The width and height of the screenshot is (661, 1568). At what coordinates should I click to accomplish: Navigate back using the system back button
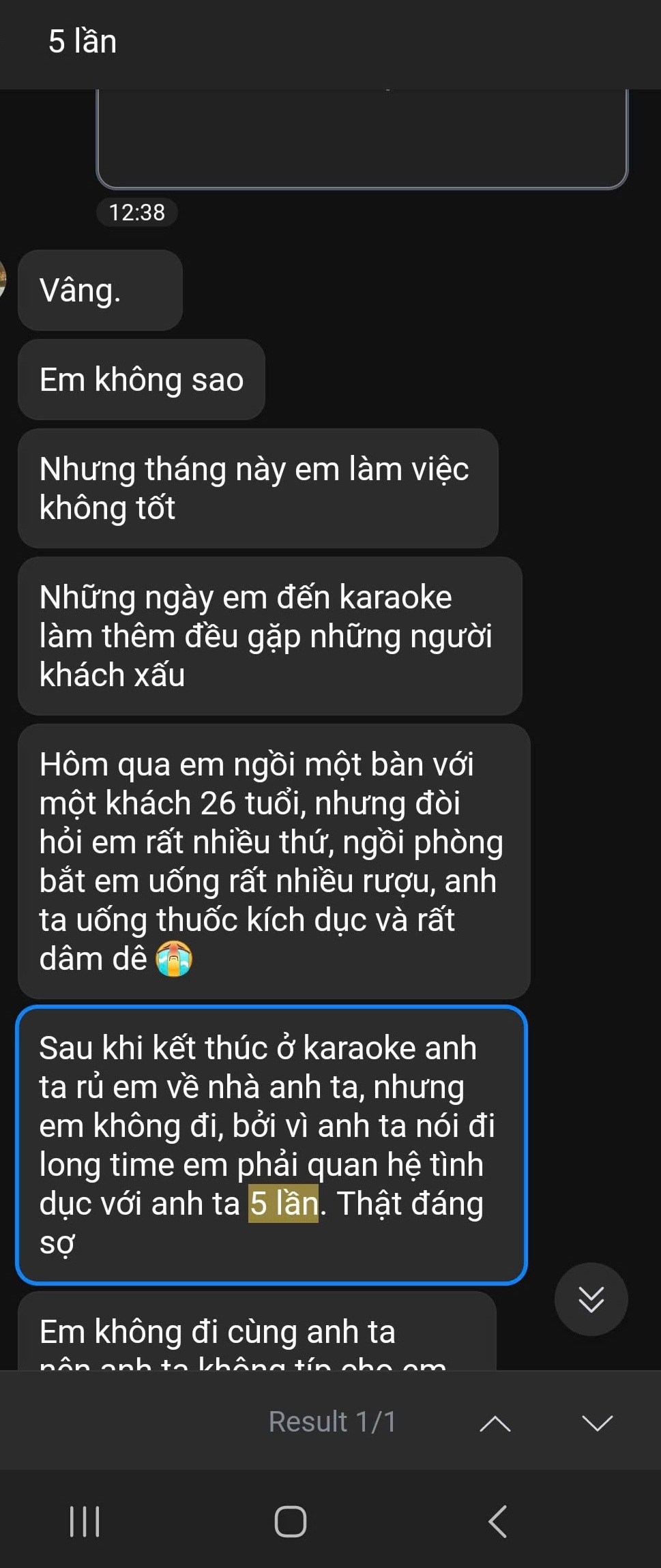click(498, 1521)
